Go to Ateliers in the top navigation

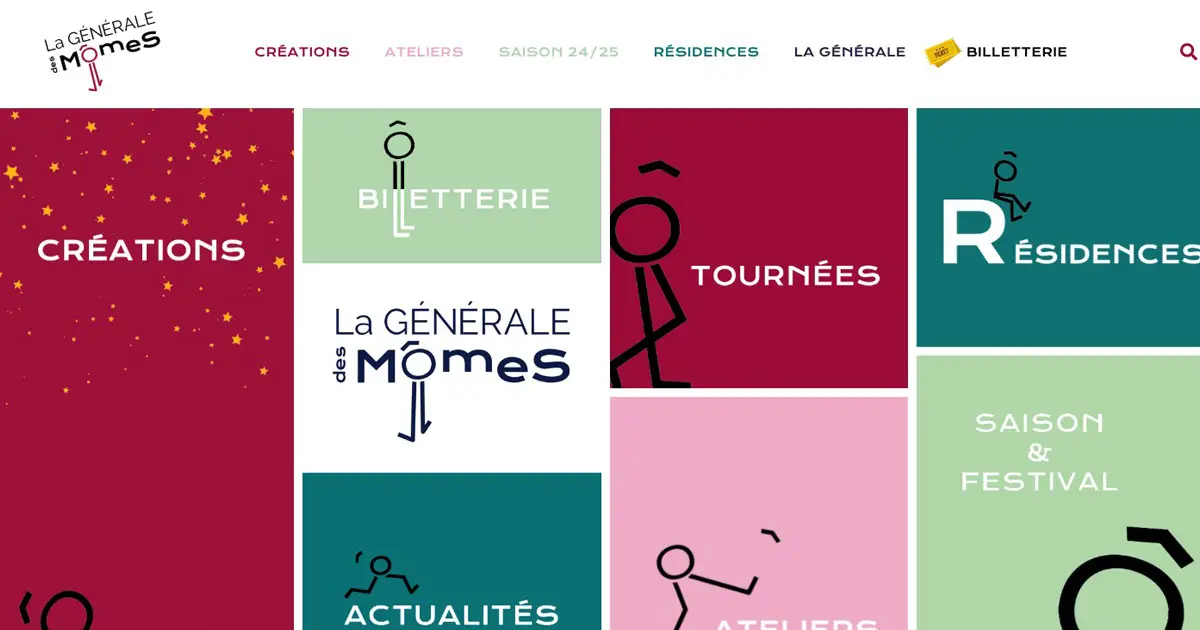(424, 52)
